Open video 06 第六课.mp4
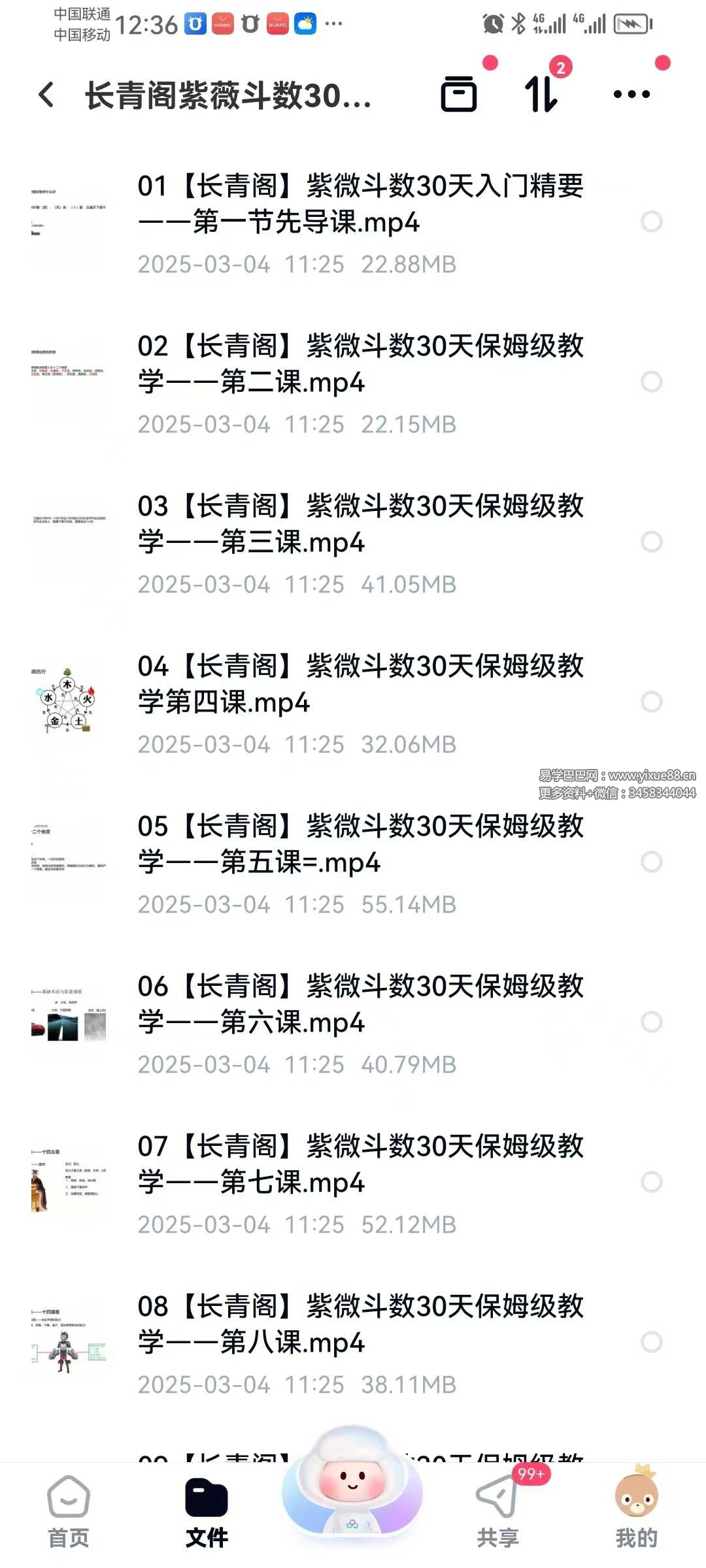This screenshot has width=706, height=1568. point(360,1004)
